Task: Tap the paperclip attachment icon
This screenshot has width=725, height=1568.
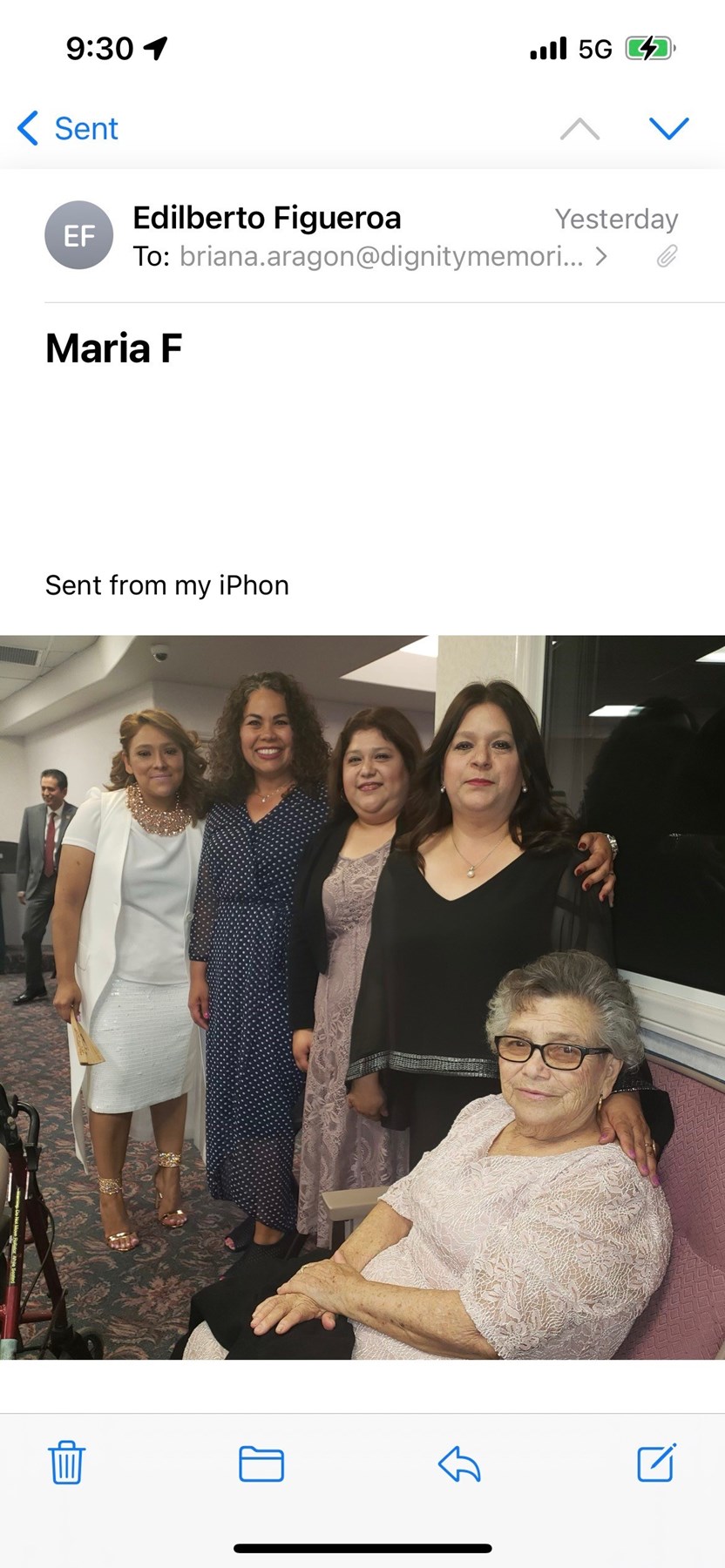Action: tap(667, 257)
